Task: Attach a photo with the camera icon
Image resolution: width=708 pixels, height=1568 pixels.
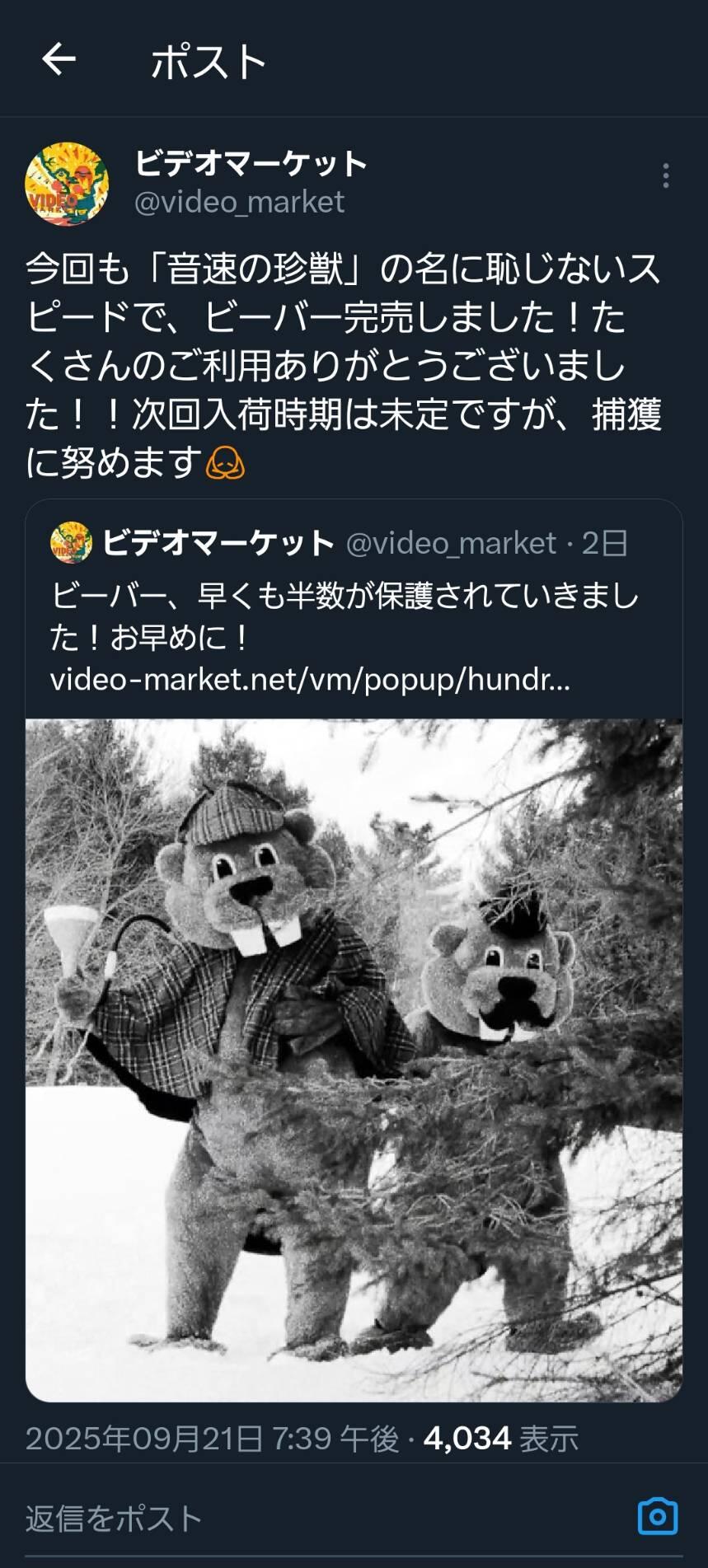Action: coord(658,1517)
